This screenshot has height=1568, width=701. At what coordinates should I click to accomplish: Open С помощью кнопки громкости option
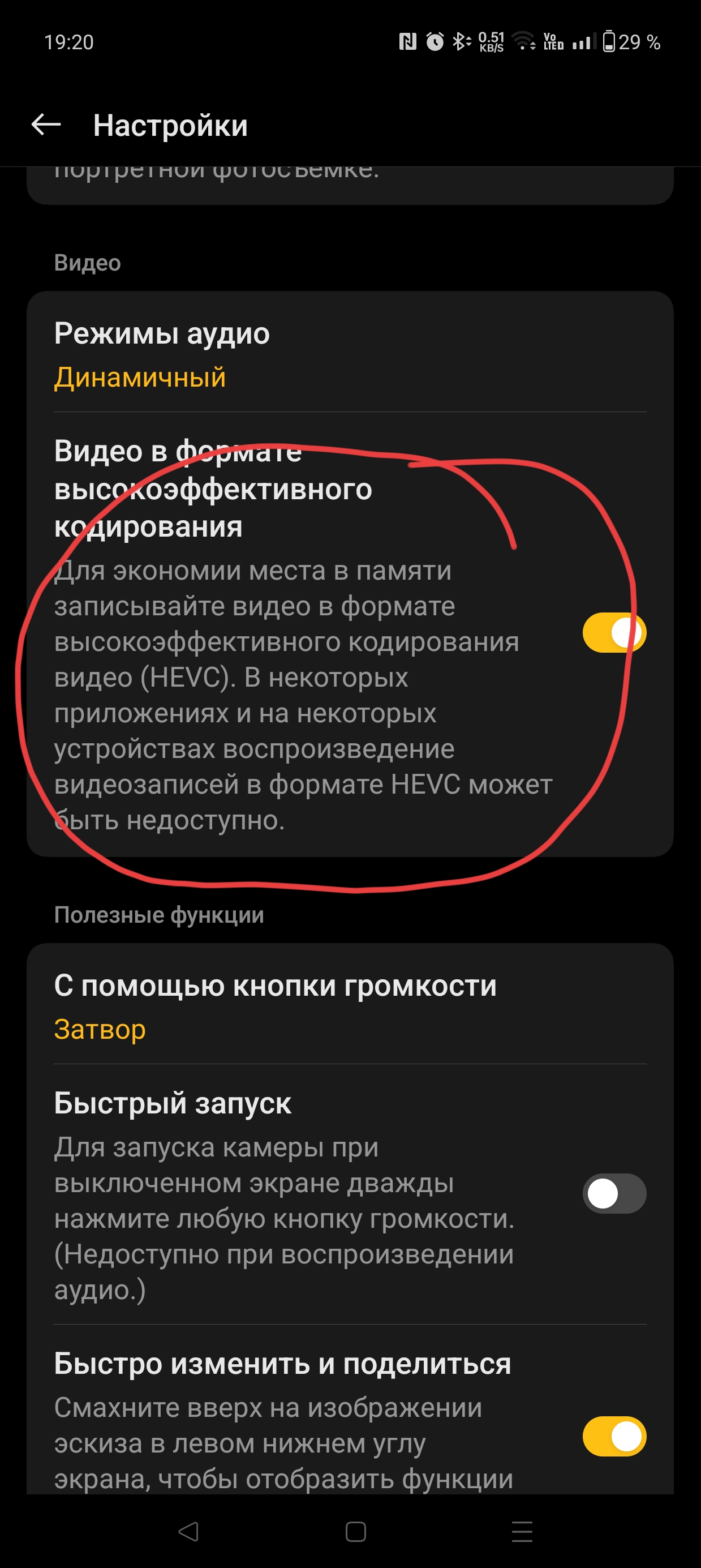350,1005
